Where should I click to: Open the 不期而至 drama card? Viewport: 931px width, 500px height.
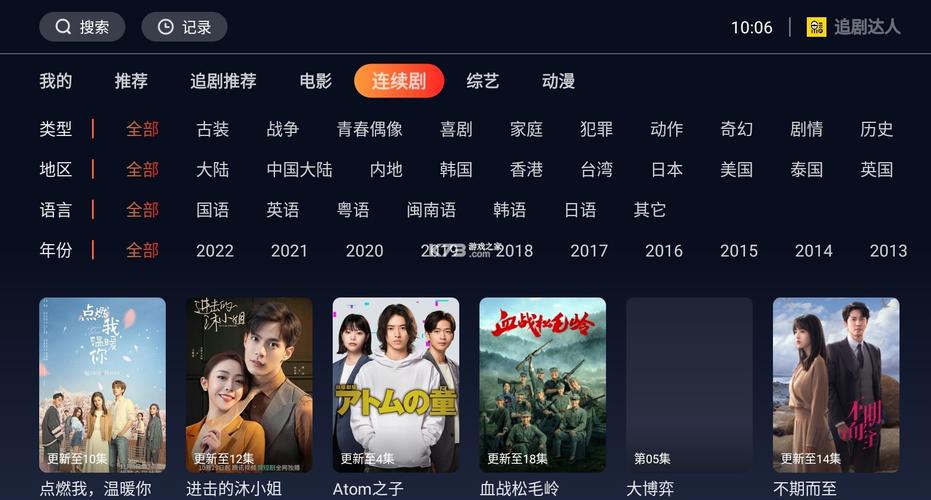(x=836, y=385)
